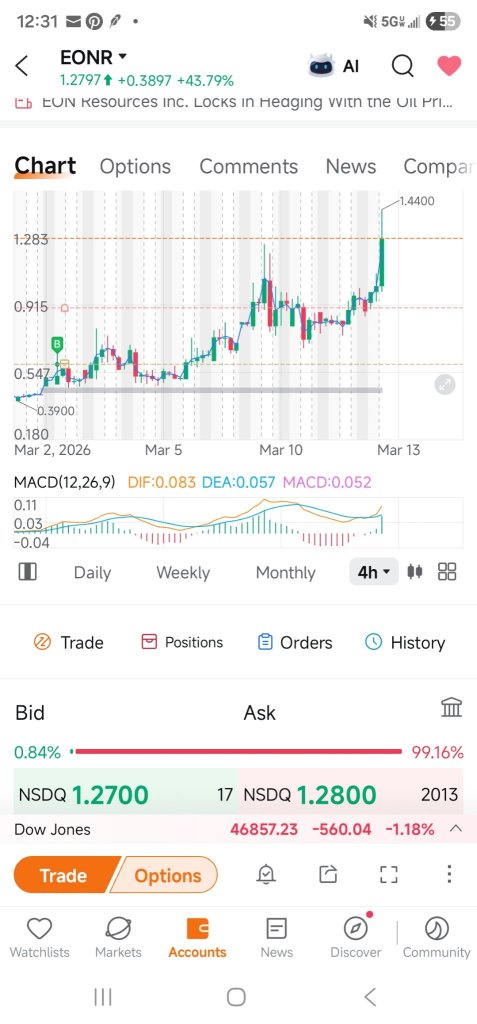Select the Weekly chart interval

[x=183, y=573]
